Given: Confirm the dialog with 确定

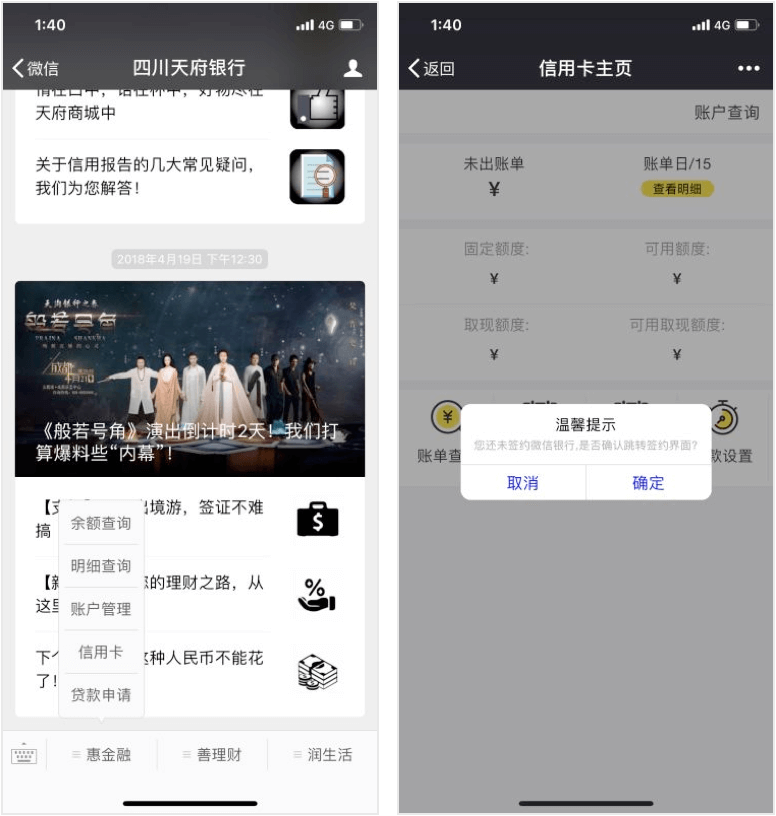Looking at the screenshot, I should pos(648,483).
